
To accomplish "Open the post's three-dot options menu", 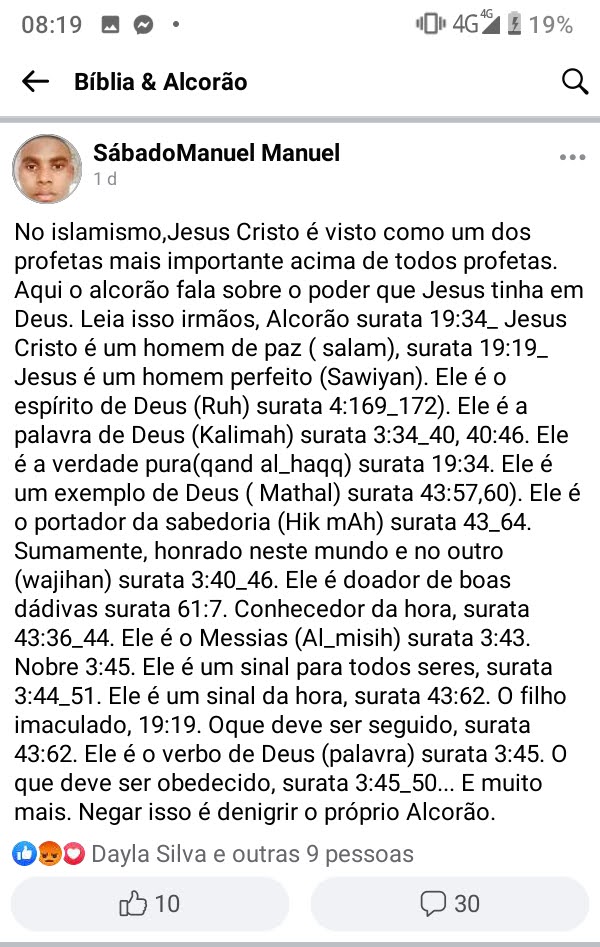I will point(572,158).
